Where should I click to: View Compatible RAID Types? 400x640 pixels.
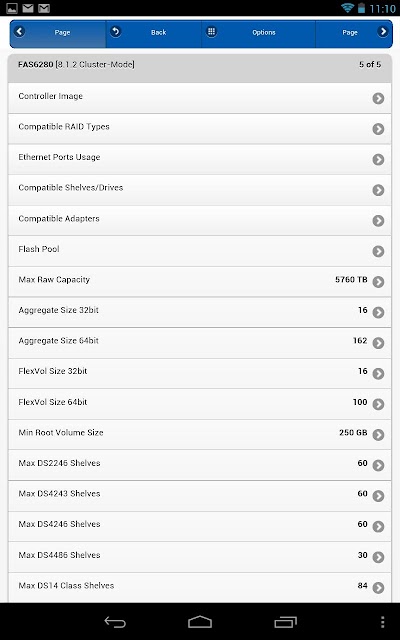200,129
